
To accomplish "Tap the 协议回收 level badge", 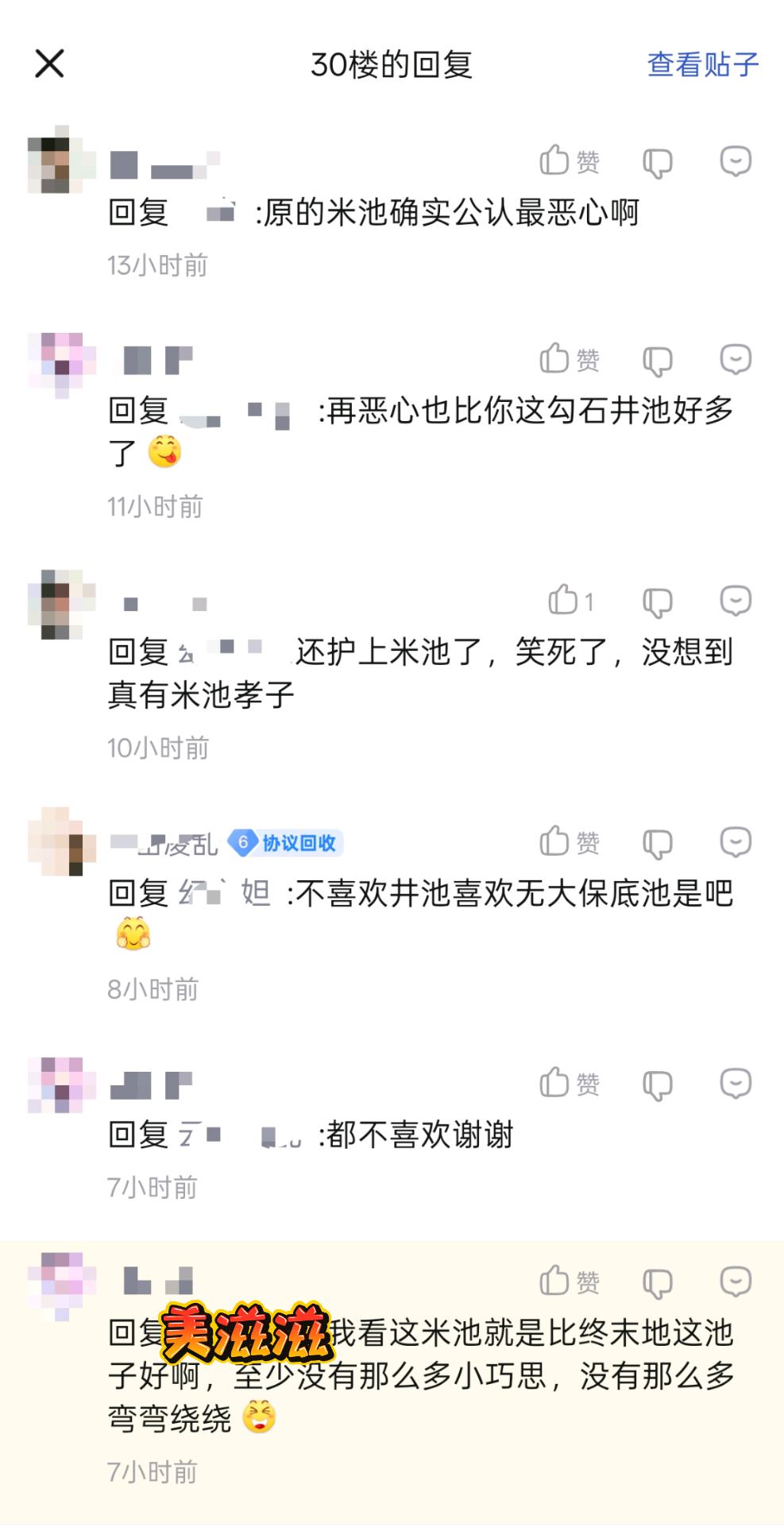I will 287,843.
